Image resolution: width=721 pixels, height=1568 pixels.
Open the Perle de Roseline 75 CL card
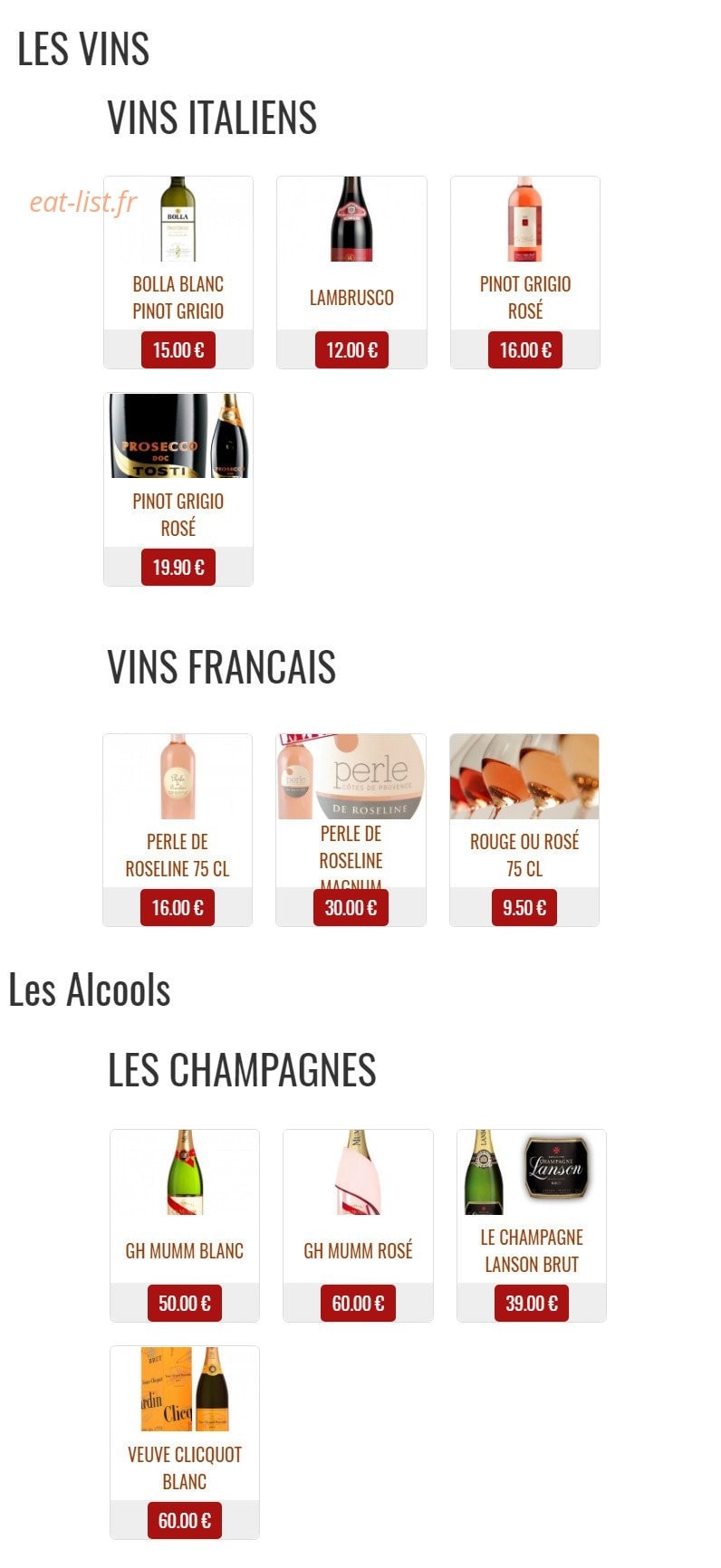tap(178, 830)
